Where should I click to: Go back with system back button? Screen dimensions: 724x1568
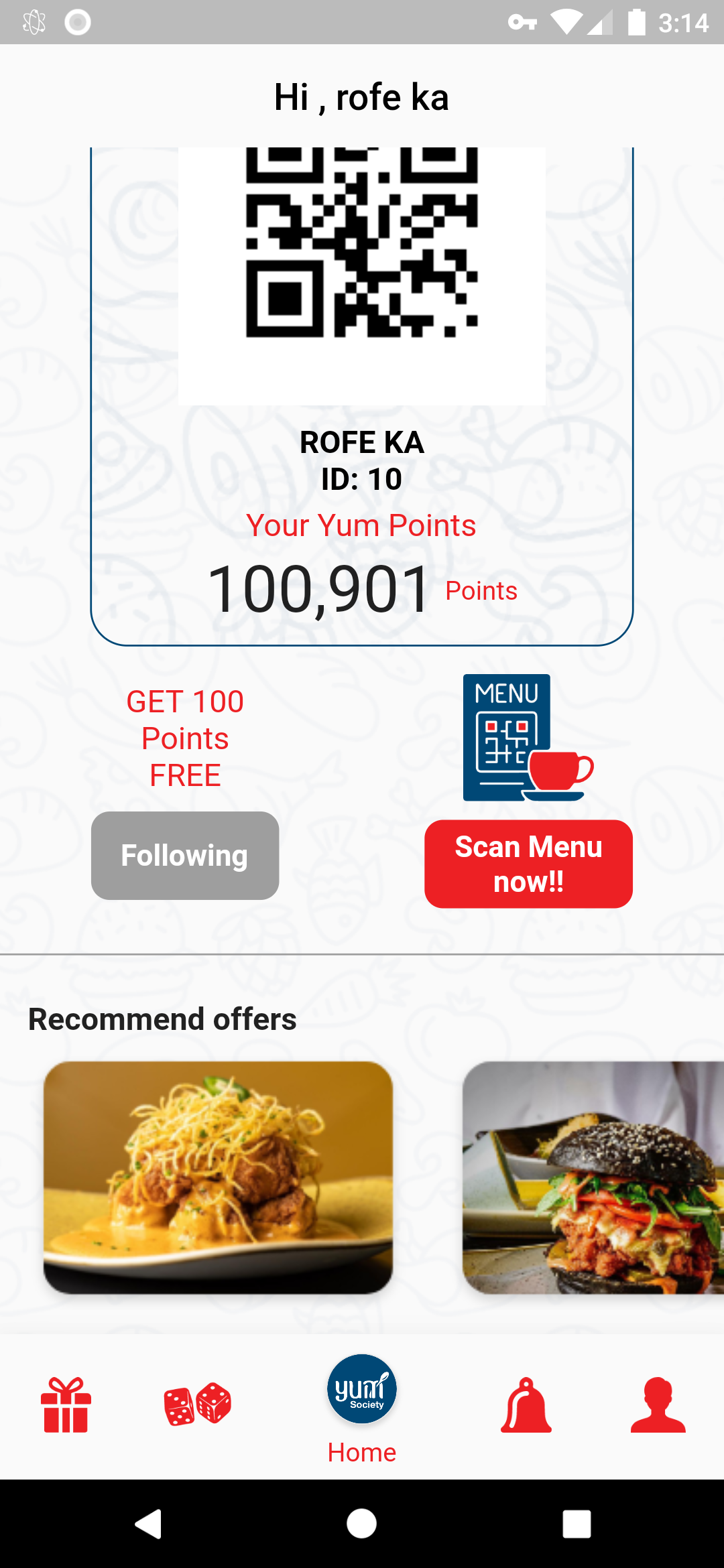coord(148,1524)
